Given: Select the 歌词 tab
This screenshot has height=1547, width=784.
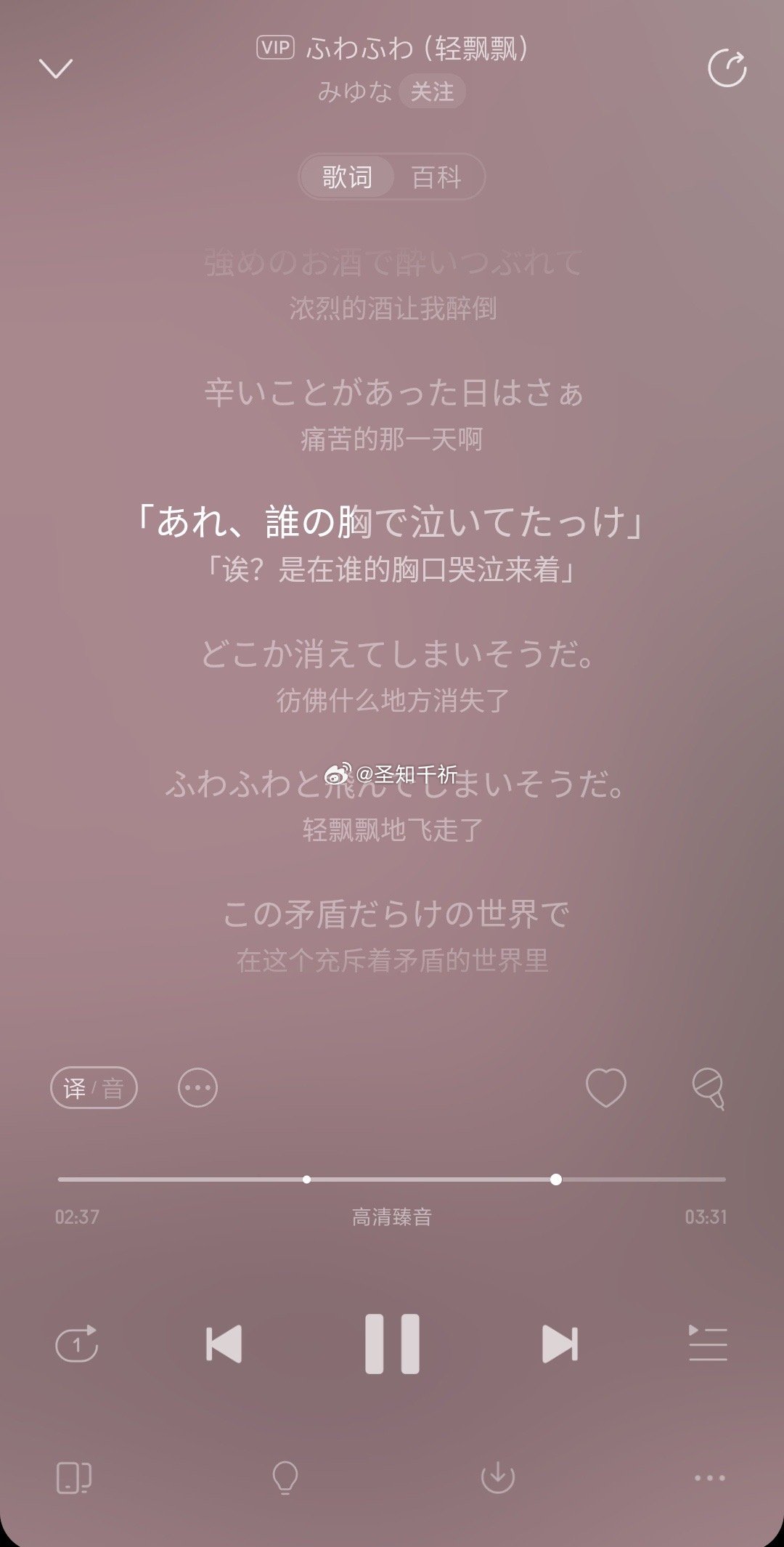Looking at the screenshot, I should [347, 176].
